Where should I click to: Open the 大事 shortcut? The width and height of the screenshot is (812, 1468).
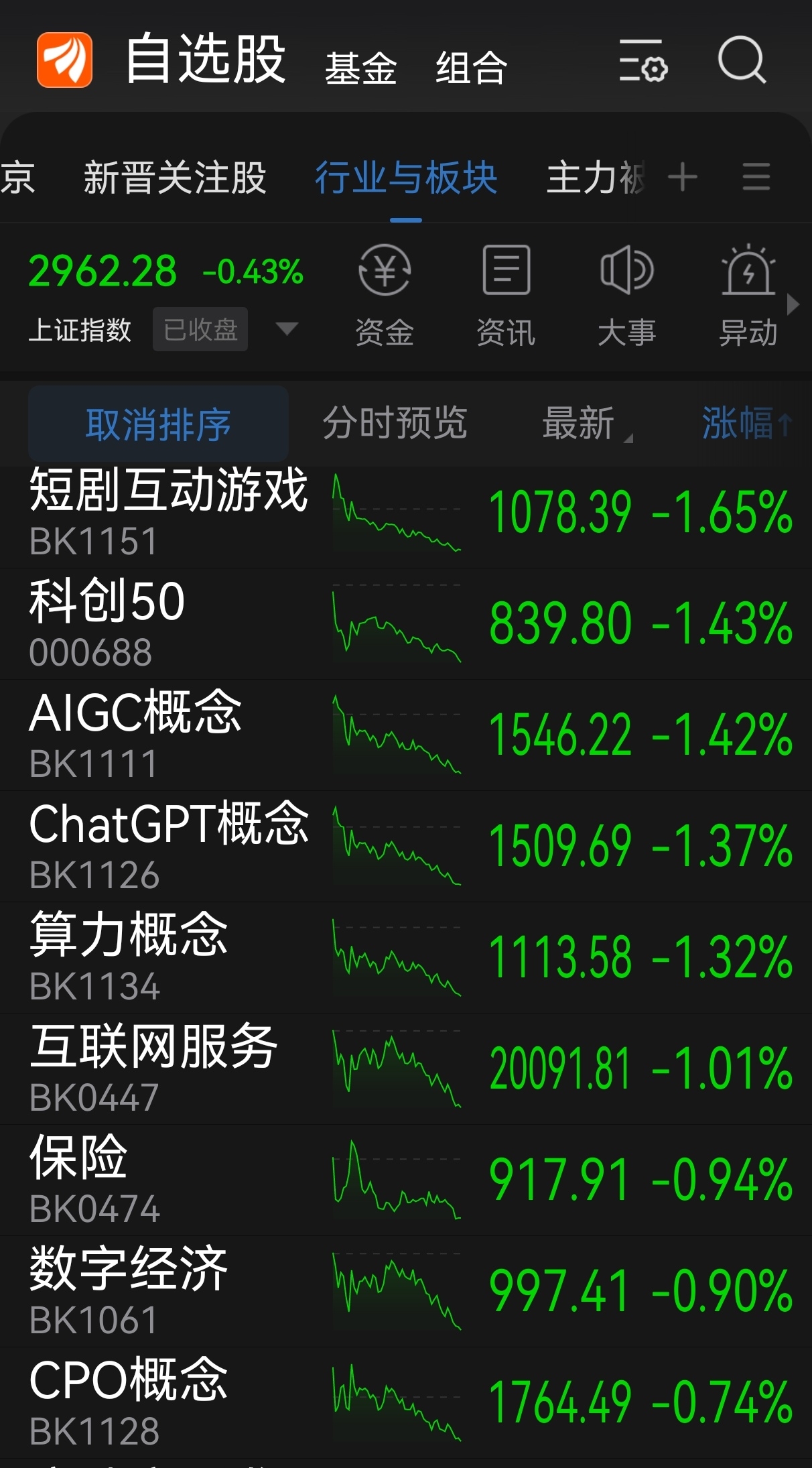(627, 296)
